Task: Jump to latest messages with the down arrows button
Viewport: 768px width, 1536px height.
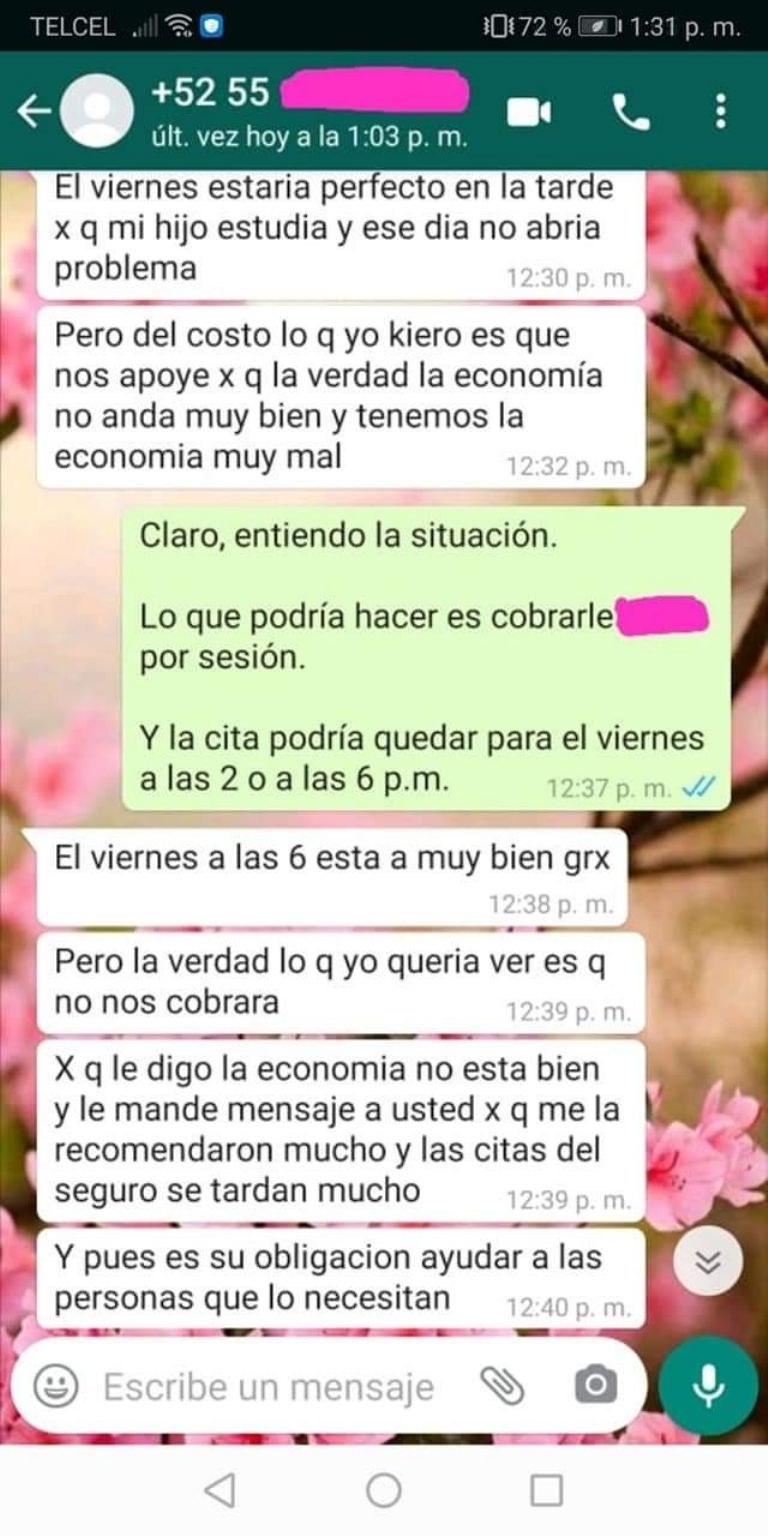Action: tap(708, 1262)
